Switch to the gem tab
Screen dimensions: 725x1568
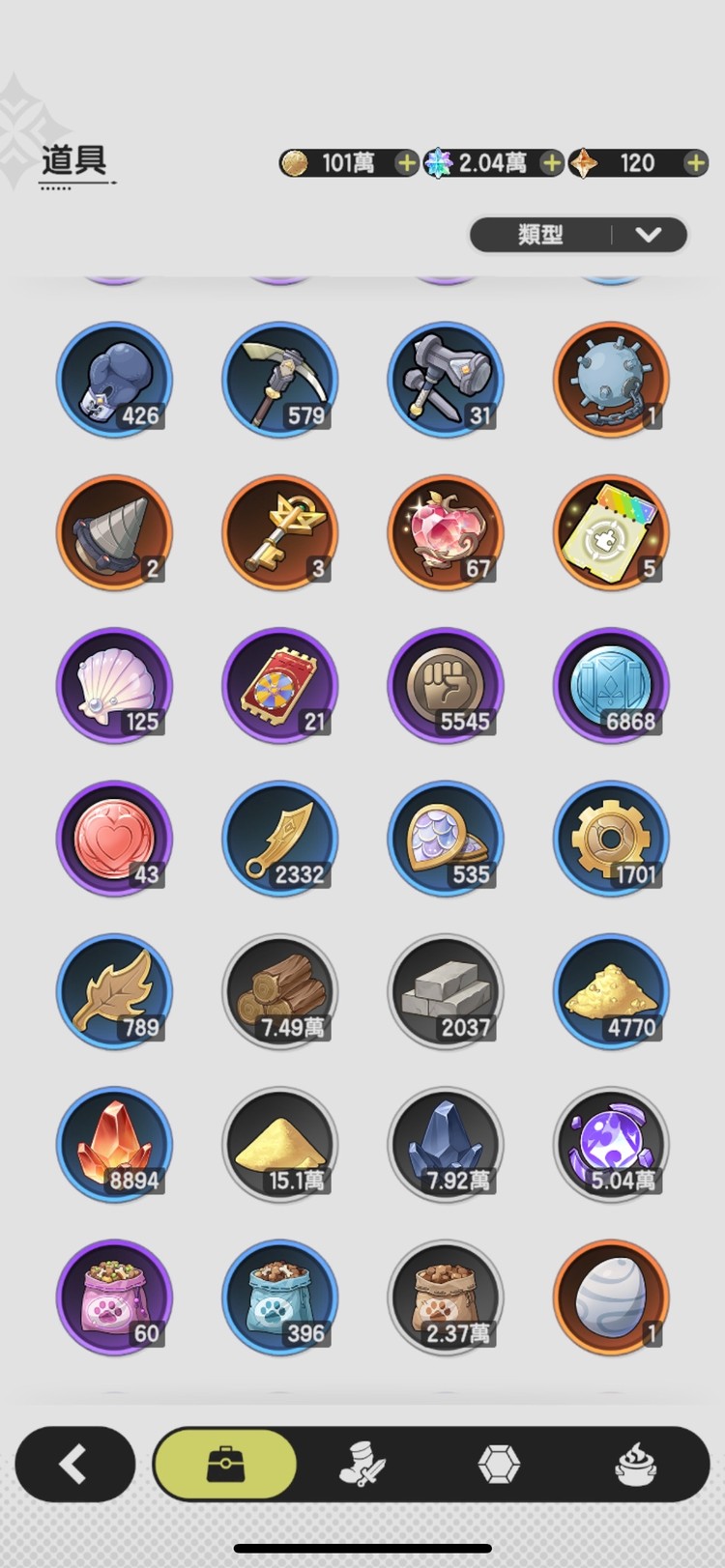[499, 1465]
